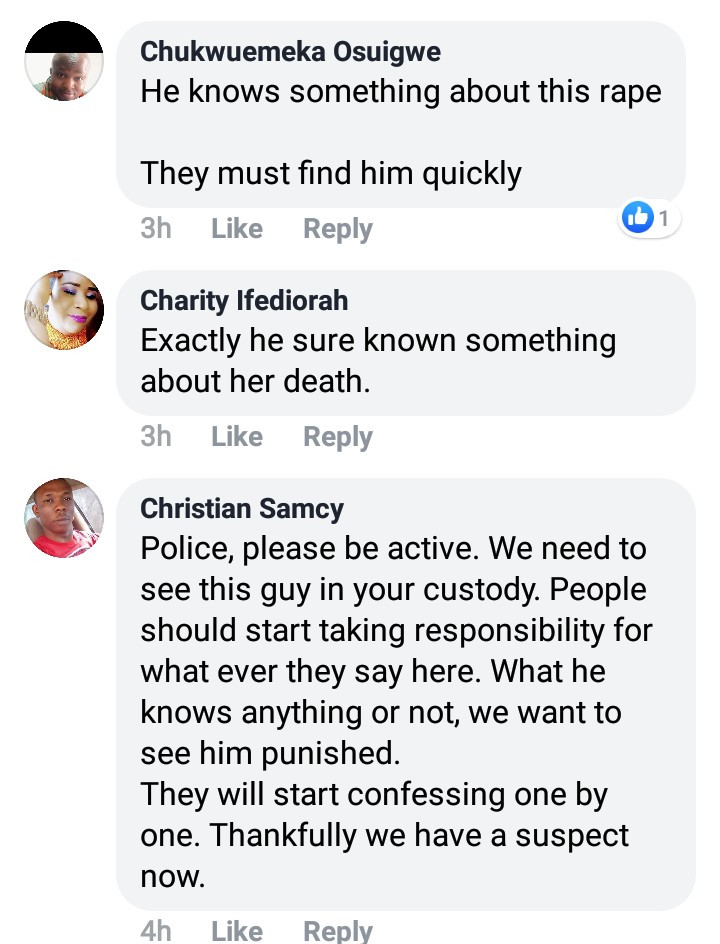Reply to Christian Samcy's comment
This screenshot has height=944, width=720.
point(337,931)
